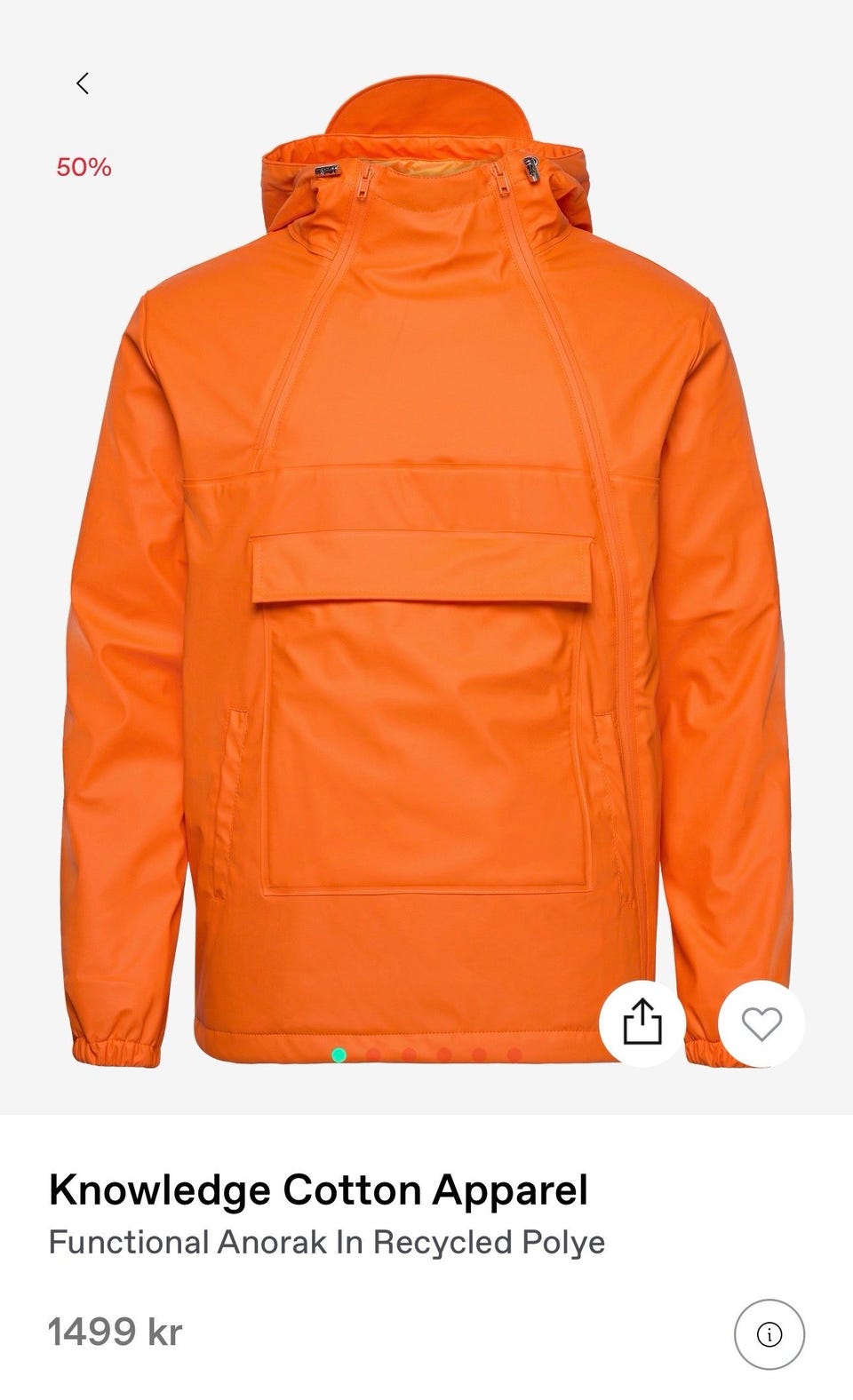Share this orange anorak product
The width and height of the screenshot is (853, 1400).
(x=642, y=1023)
